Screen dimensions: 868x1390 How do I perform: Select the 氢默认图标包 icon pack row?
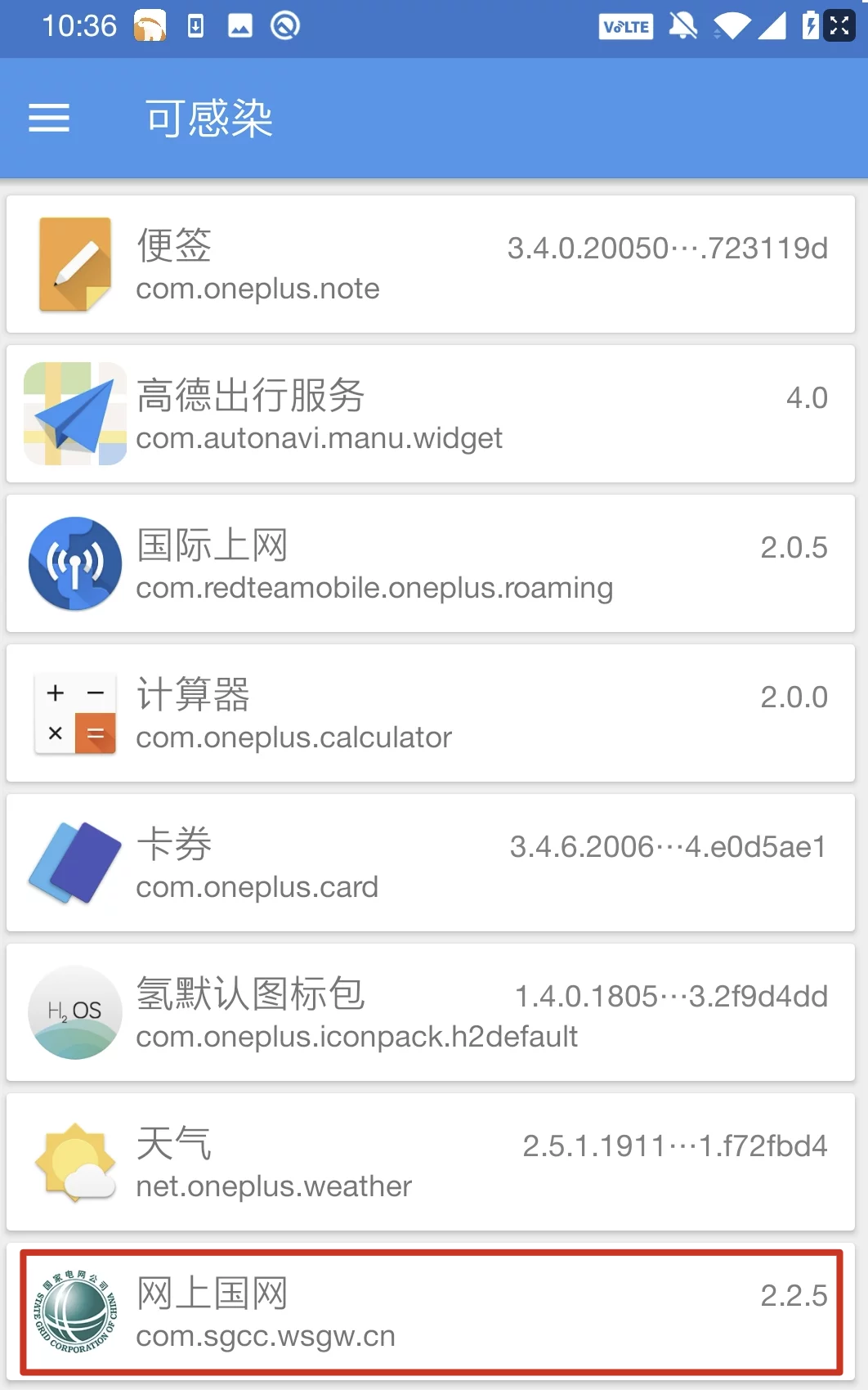[431, 1012]
